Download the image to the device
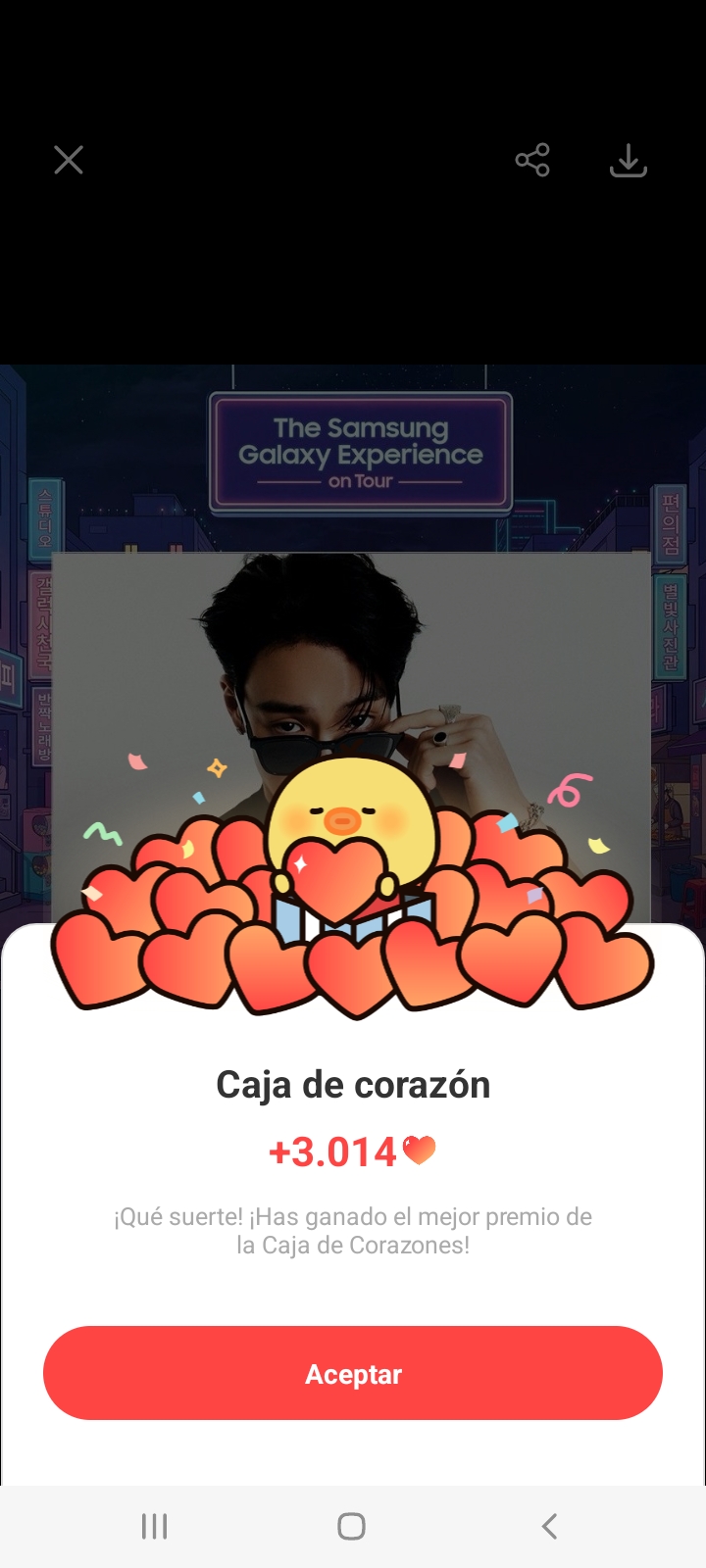This screenshot has width=706, height=1568. tap(629, 161)
